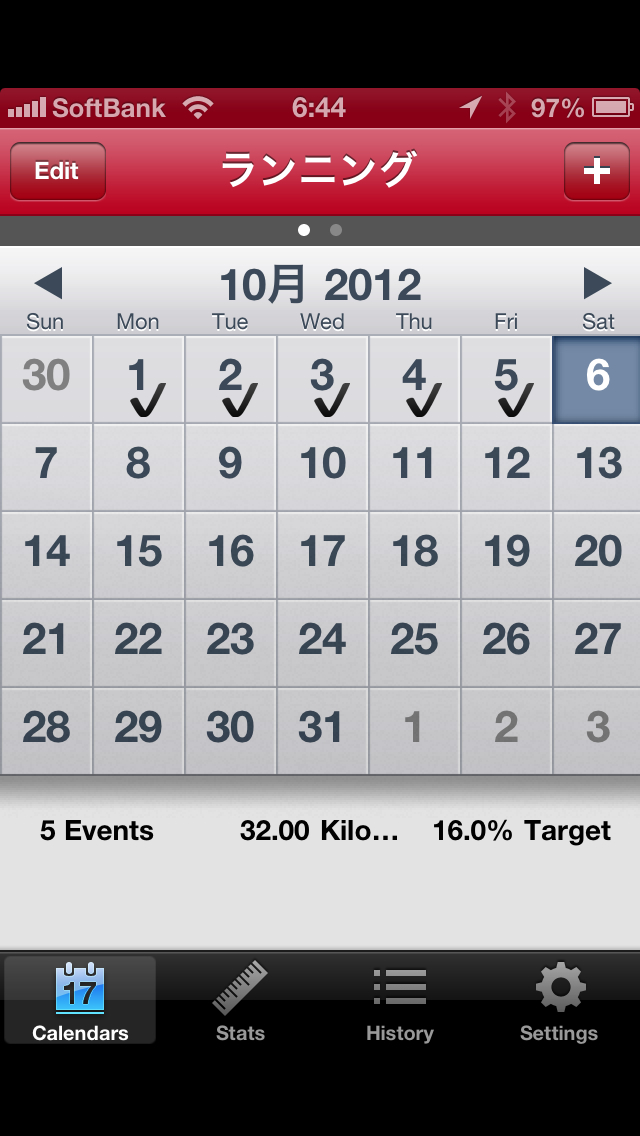Select October 1 on the calendar
Viewport: 640px width, 1136px height.
pyautogui.click(x=138, y=381)
